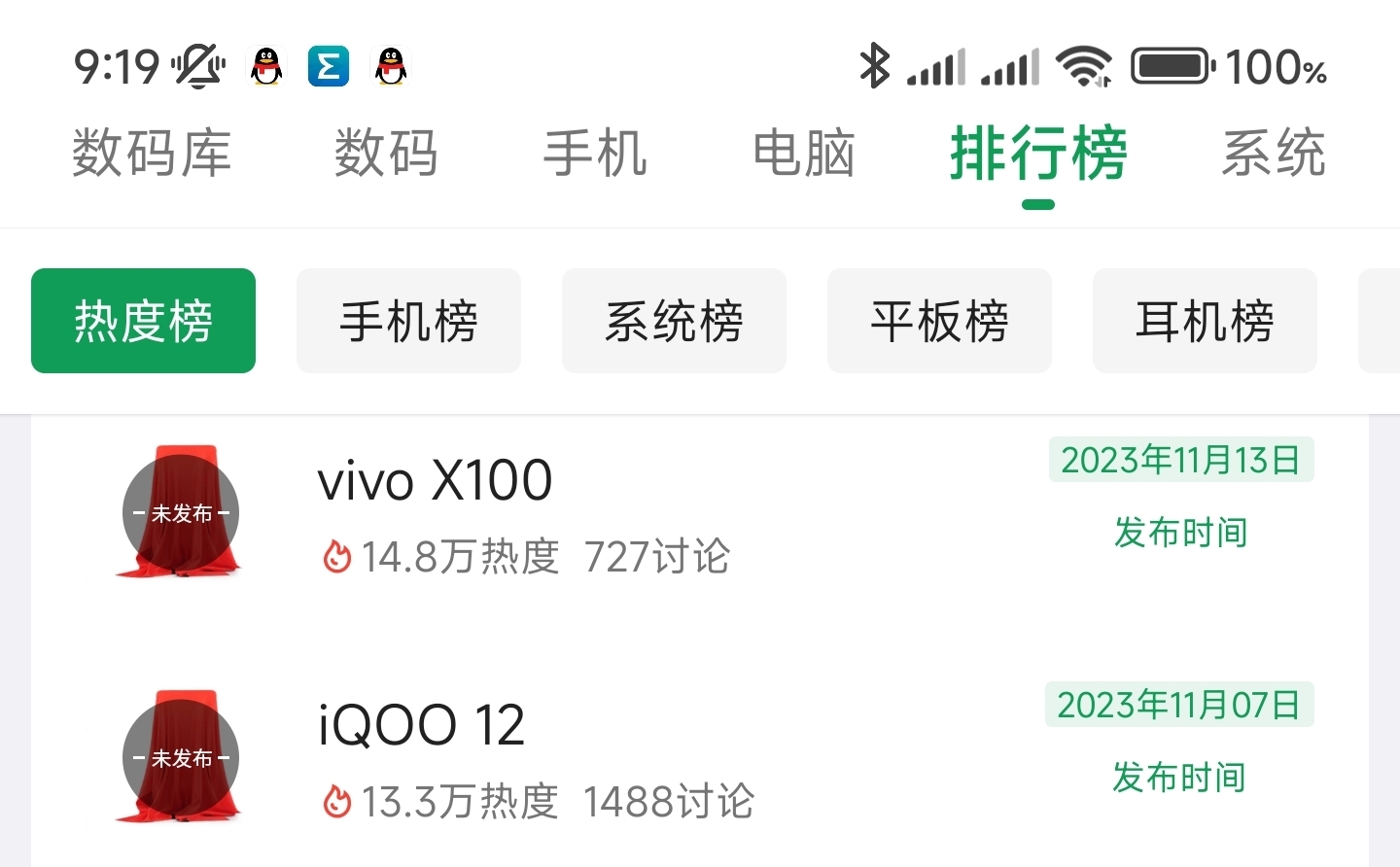This screenshot has width=1400, height=867.
Task: Select the 排行榜 tab
Action: click(x=1038, y=154)
